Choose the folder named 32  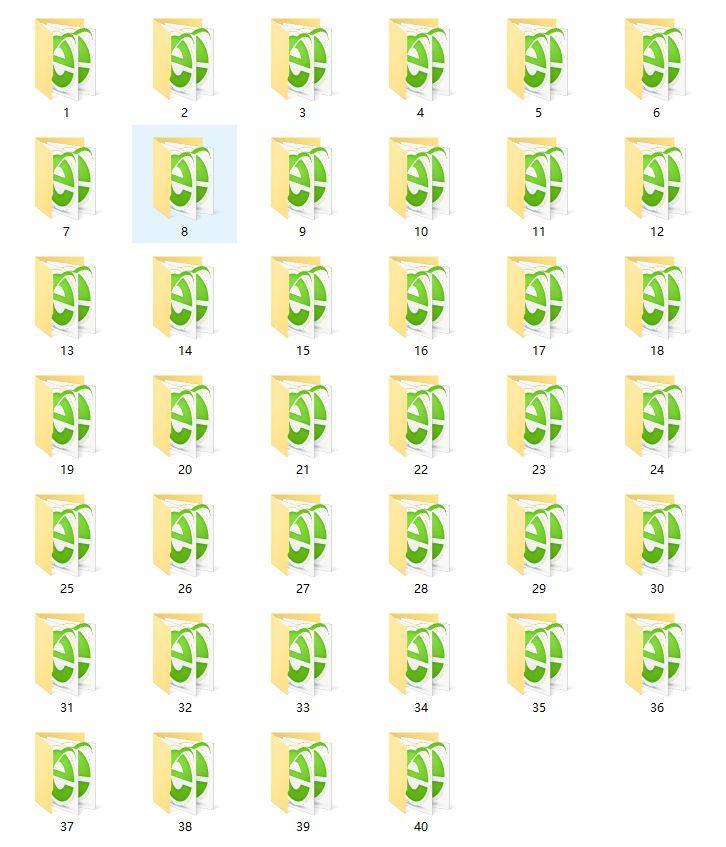point(184,655)
